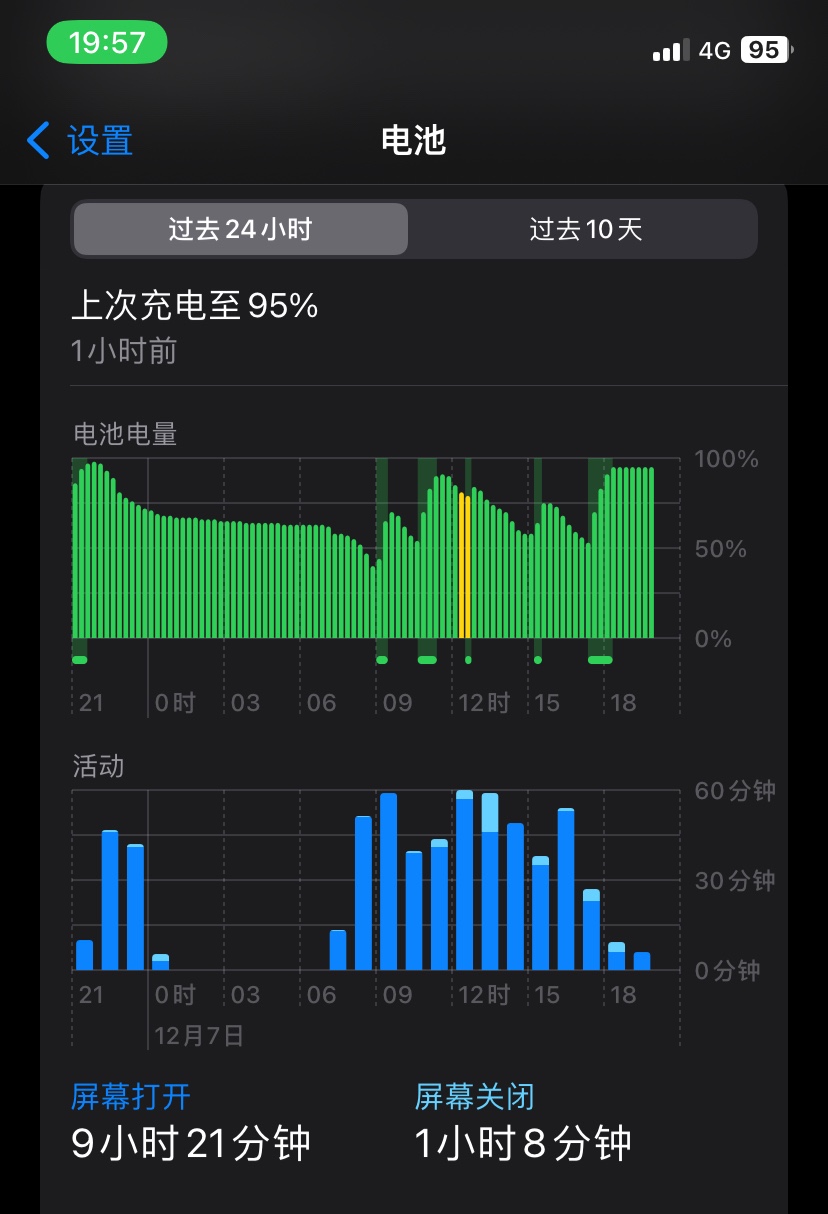
Task: Select the 过去24小时 segment
Action: pos(241,230)
